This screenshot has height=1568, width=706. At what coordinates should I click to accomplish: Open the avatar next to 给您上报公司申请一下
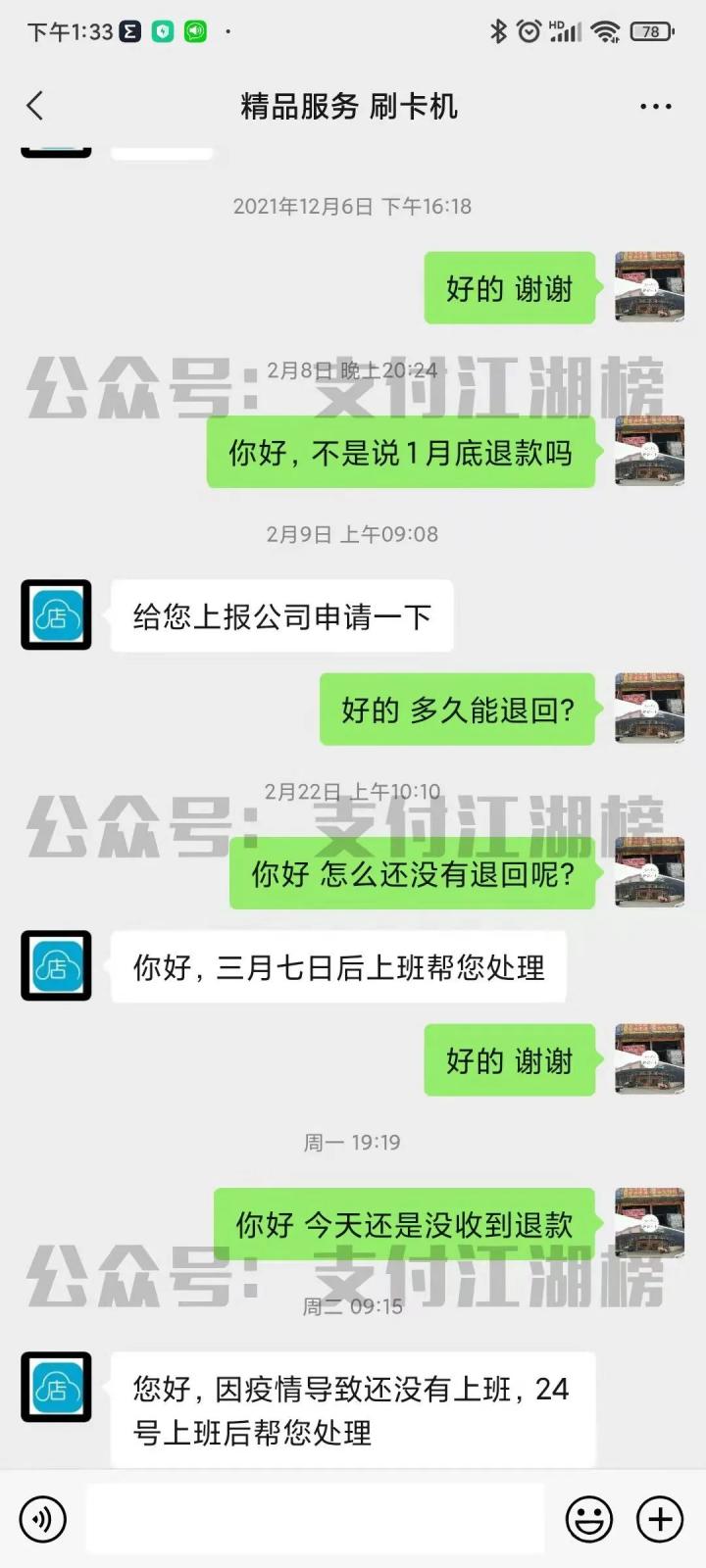coord(56,615)
